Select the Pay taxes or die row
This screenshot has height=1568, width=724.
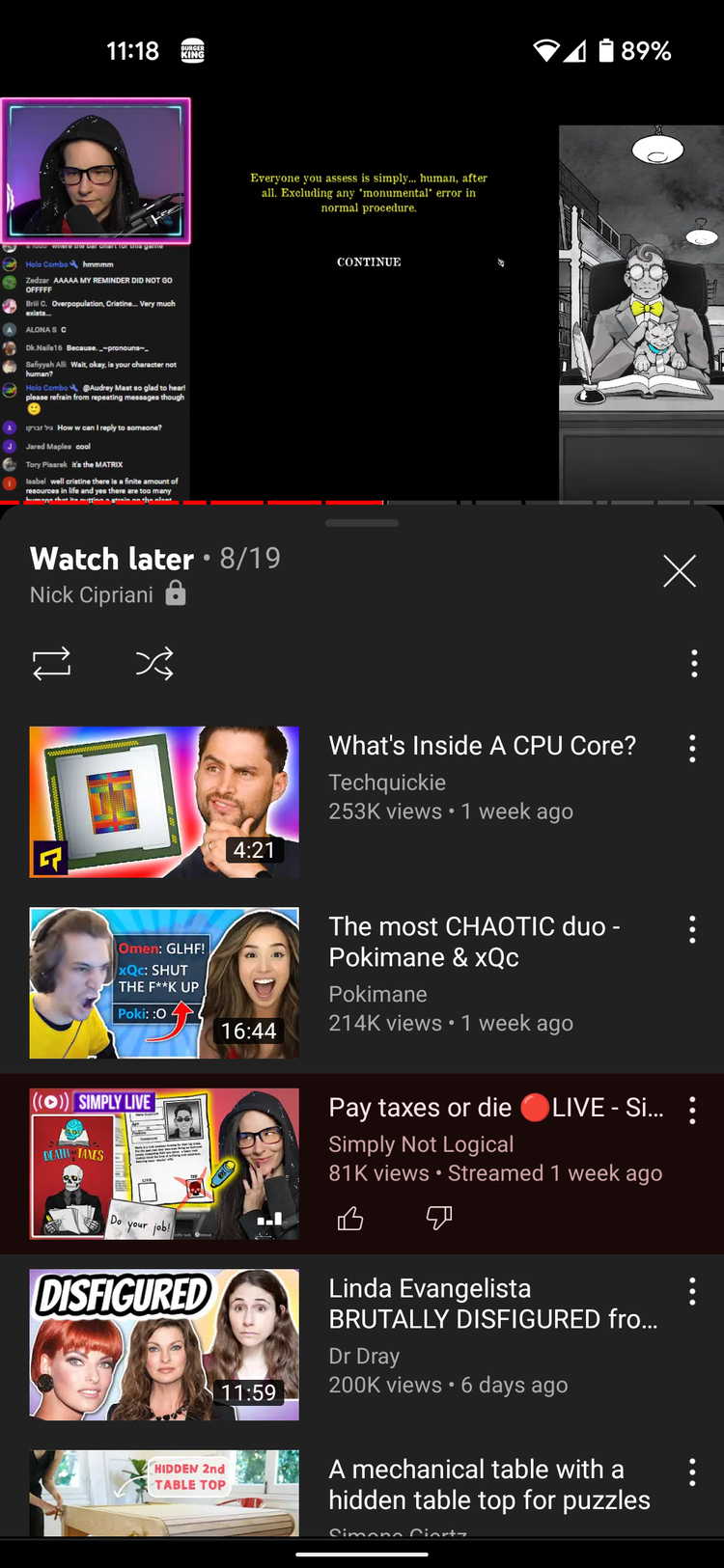[x=362, y=1164]
